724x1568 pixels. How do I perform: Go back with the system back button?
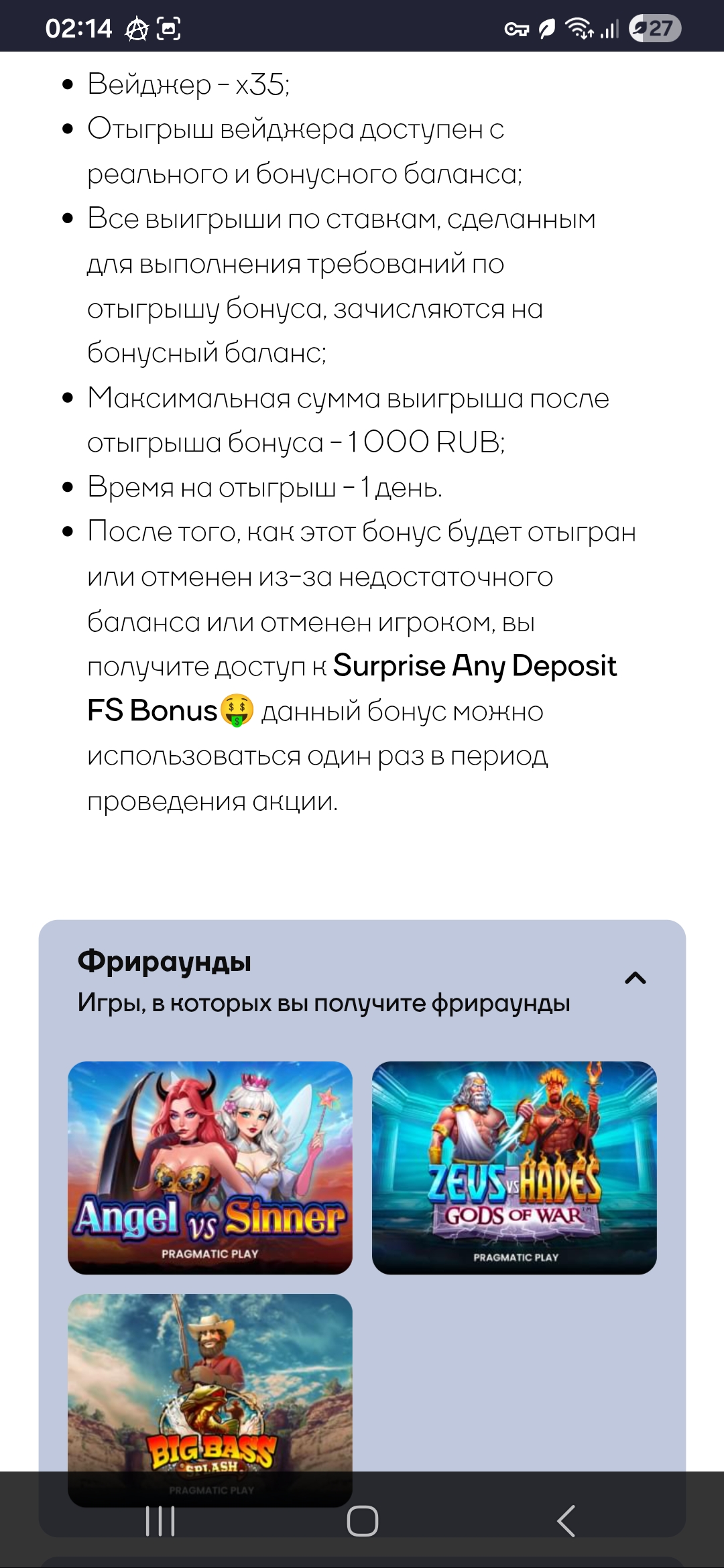tap(566, 1521)
